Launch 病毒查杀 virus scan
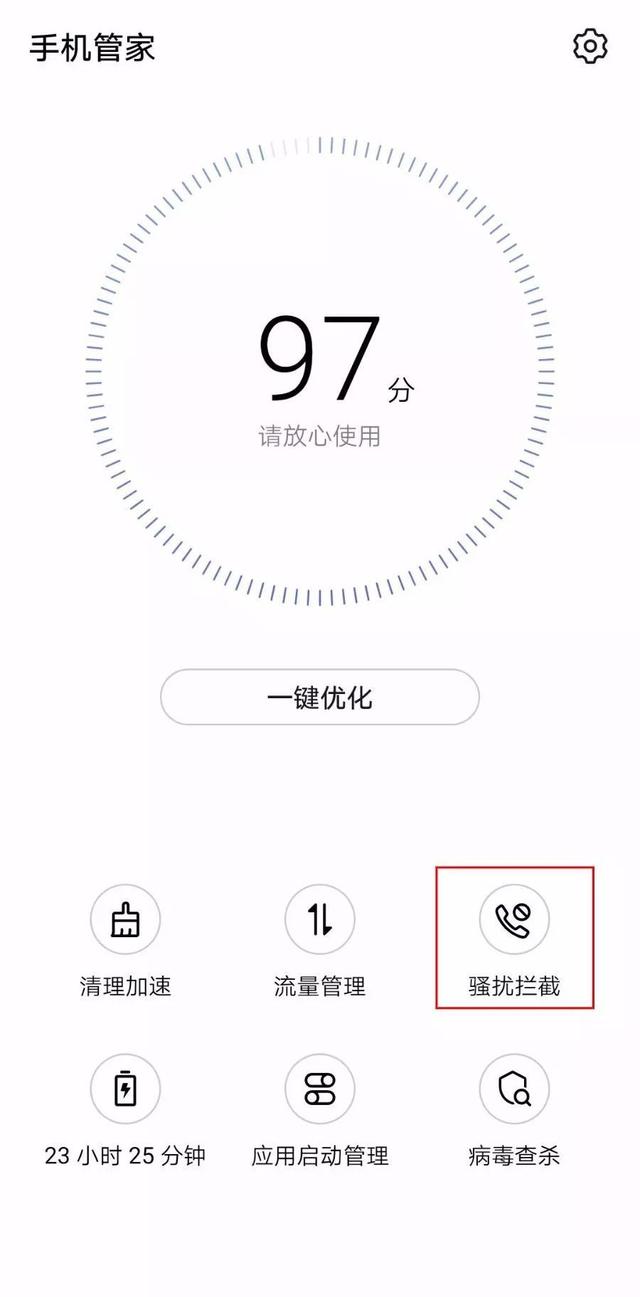The width and height of the screenshot is (640, 1297). coord(515,1090)
